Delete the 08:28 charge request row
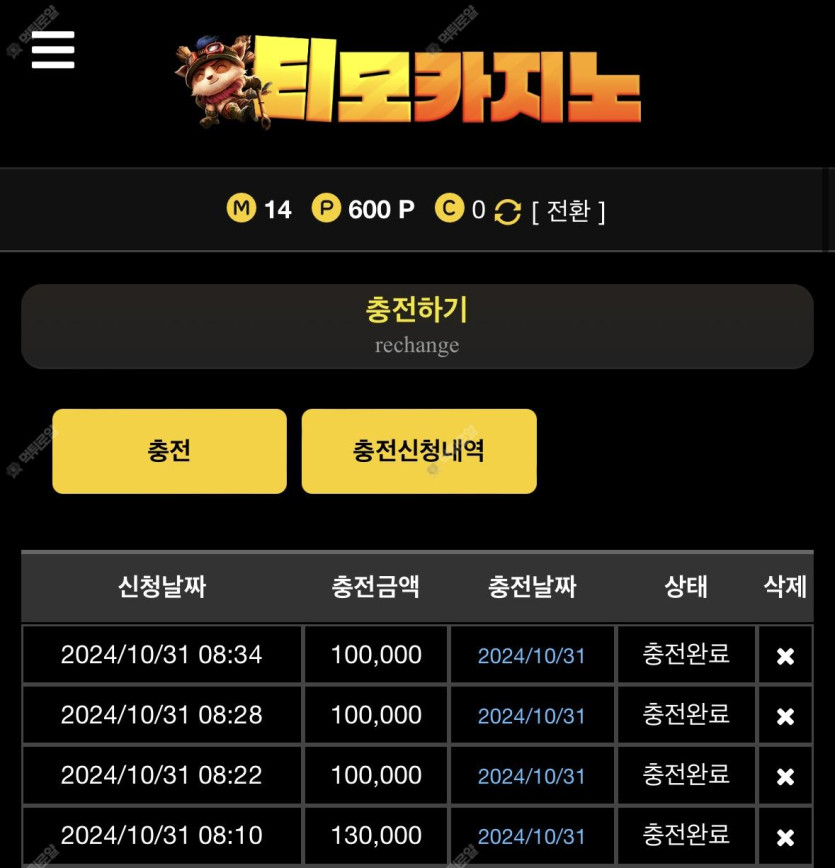This screenshot has width=835, height=868. (785, 716)
